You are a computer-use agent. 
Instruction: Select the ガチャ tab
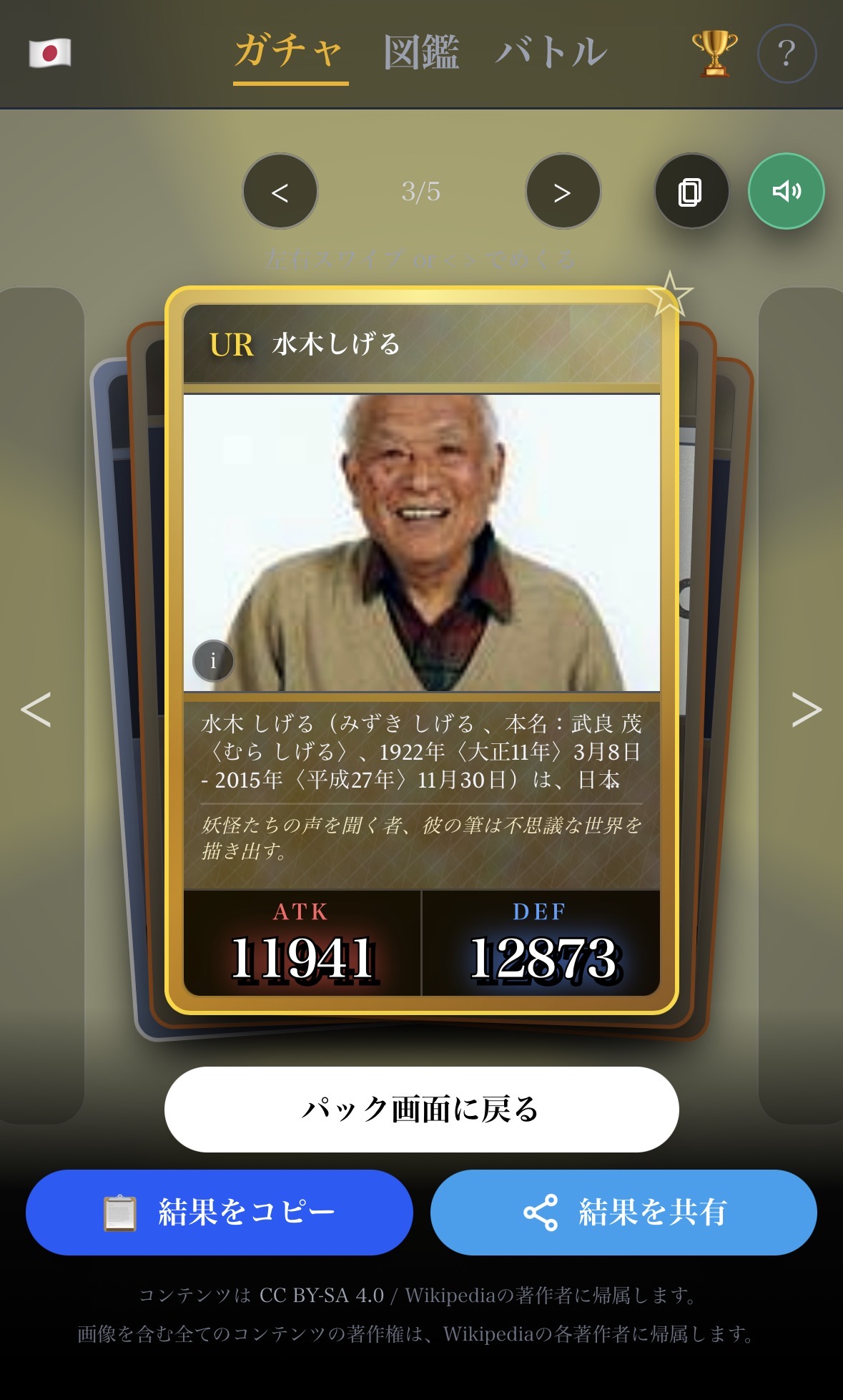coord(290,53)
